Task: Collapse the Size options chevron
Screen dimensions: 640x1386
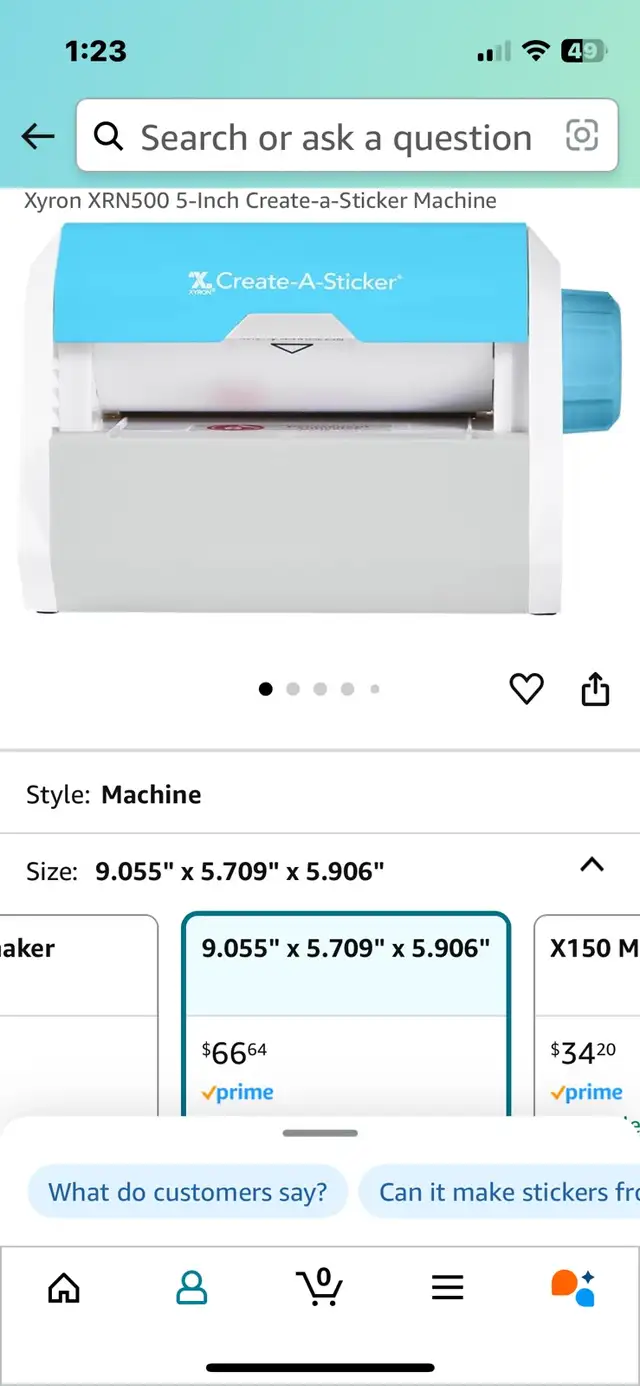Action: point(592,865)
